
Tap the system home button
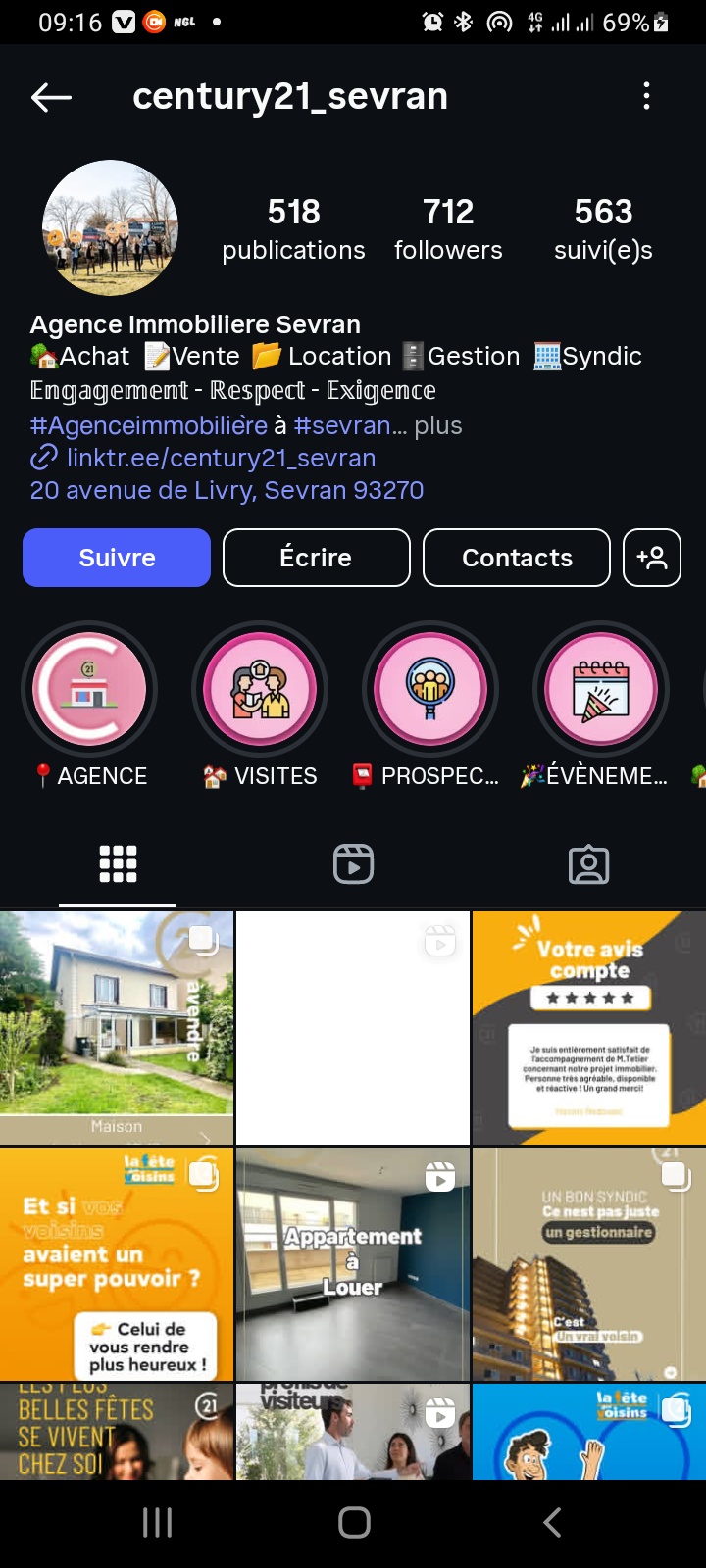pyautogui.click(x=354, y=1522)
